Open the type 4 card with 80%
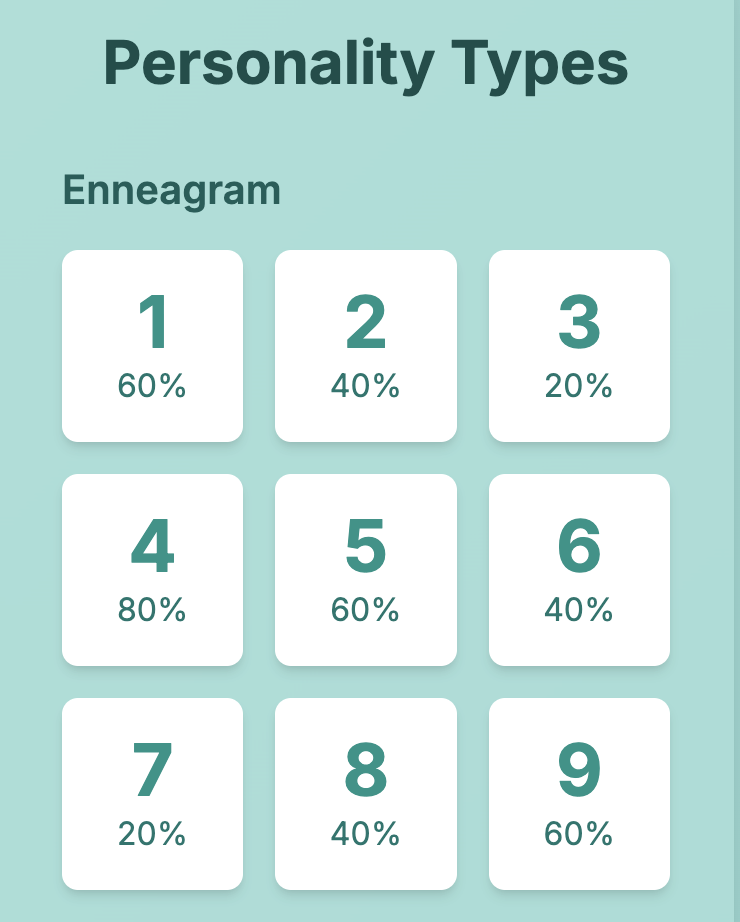Image resolution: width=740 pixels, height=922 pixels. [x=152, y=570]
